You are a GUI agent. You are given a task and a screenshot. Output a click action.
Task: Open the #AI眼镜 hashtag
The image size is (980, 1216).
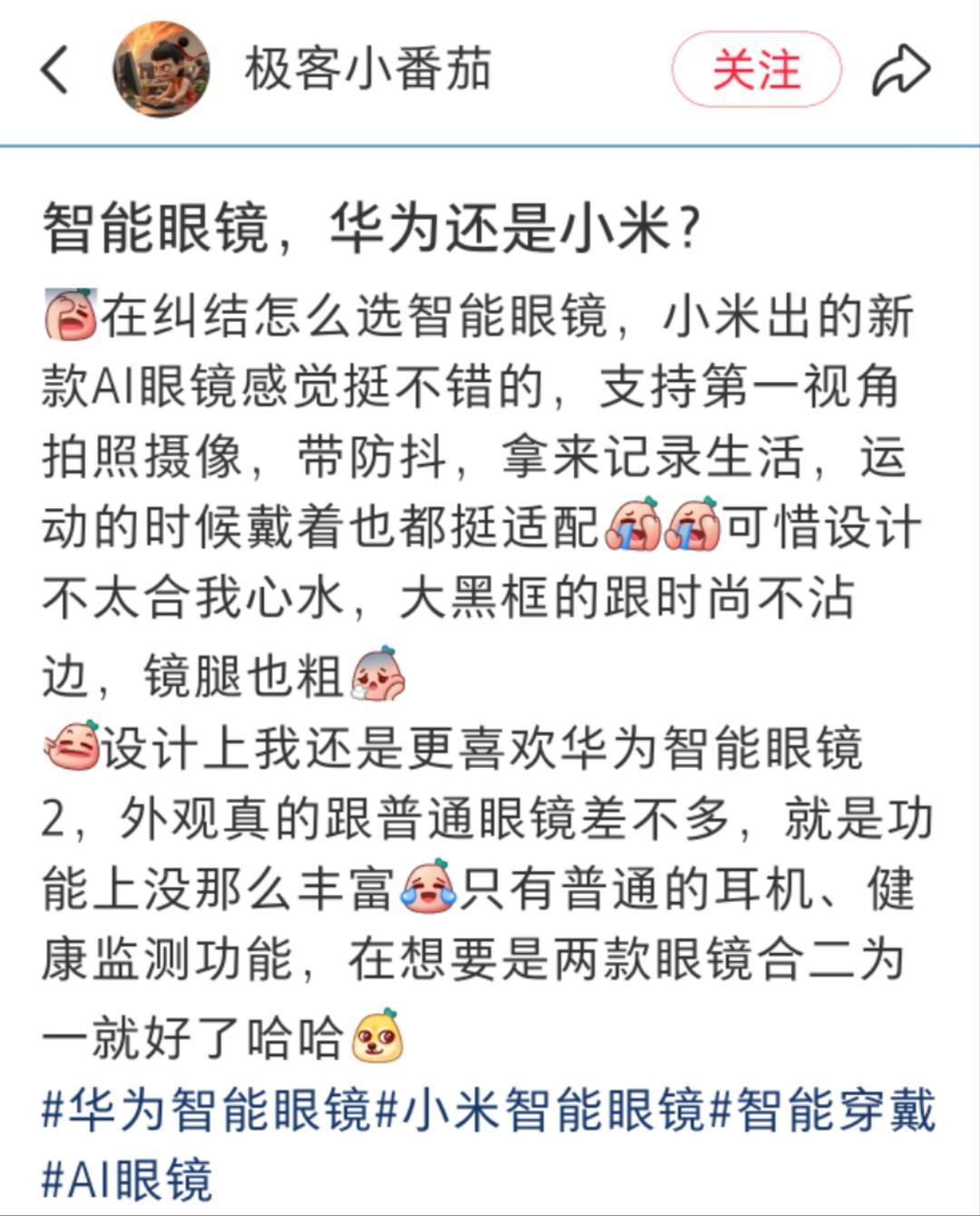[x=127, y=1180]
